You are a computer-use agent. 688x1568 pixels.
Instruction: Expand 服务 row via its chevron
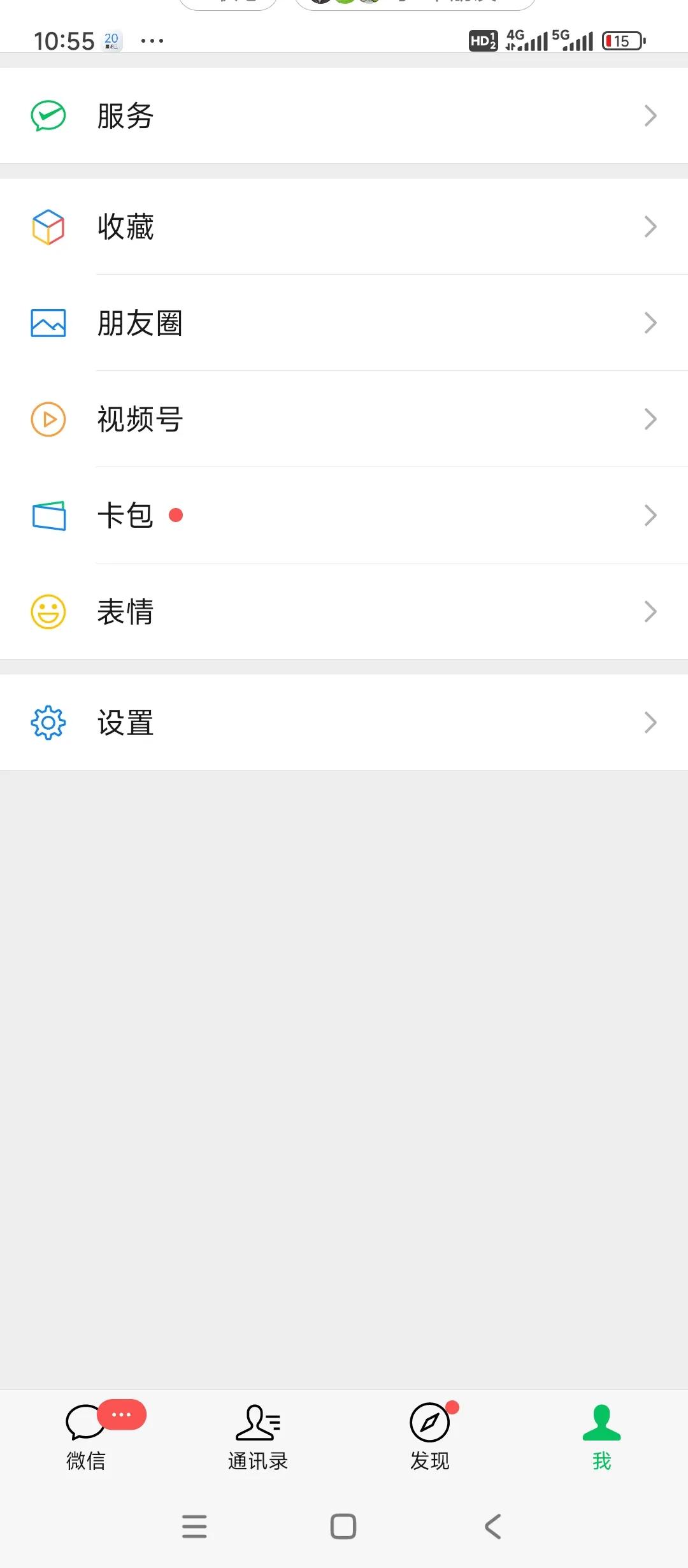[x=650, y=115]
